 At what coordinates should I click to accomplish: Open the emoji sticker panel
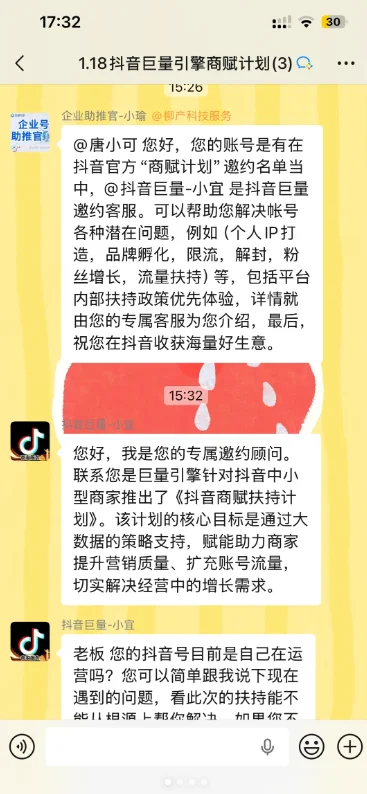[311, 746]
